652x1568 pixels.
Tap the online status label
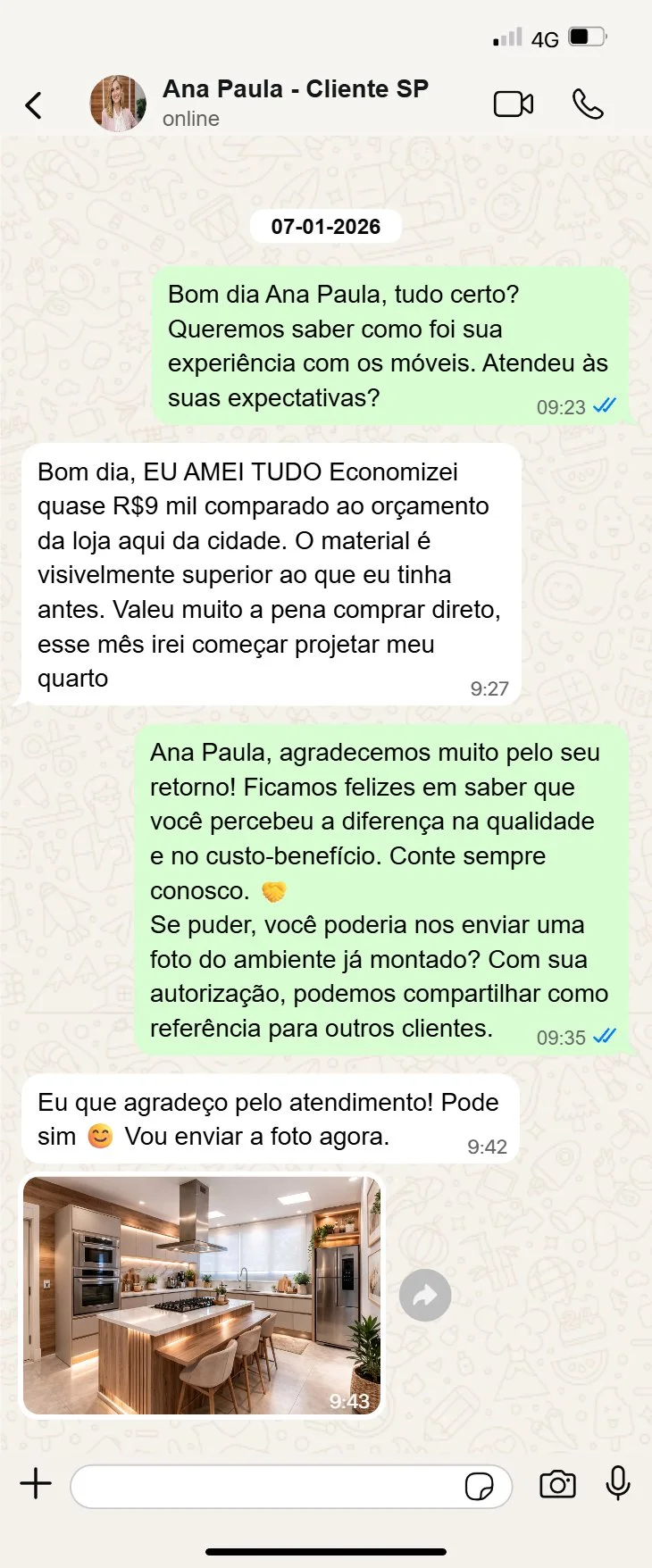190,118
